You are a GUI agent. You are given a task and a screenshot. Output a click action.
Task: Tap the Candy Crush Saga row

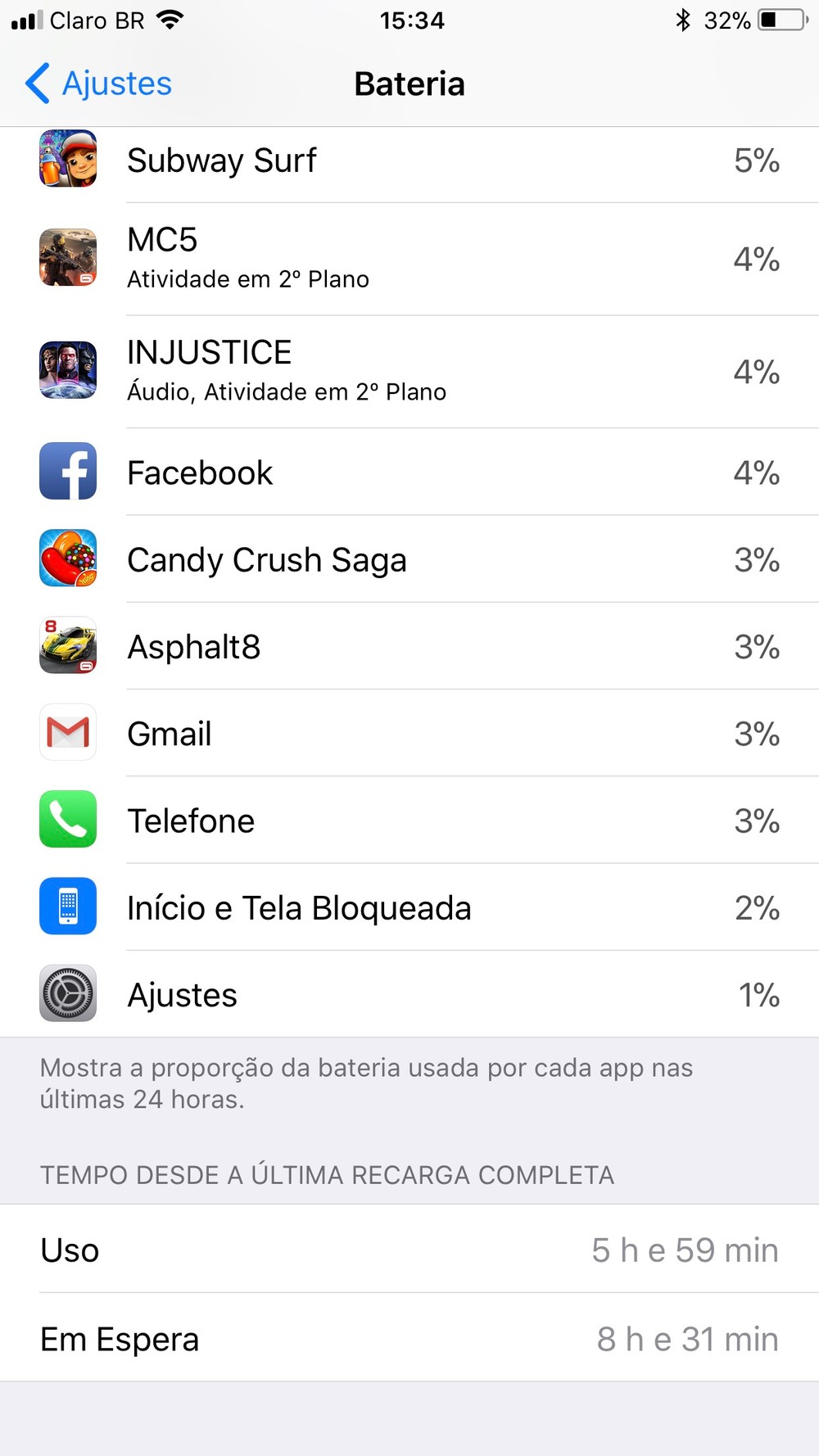click(409, 560)
